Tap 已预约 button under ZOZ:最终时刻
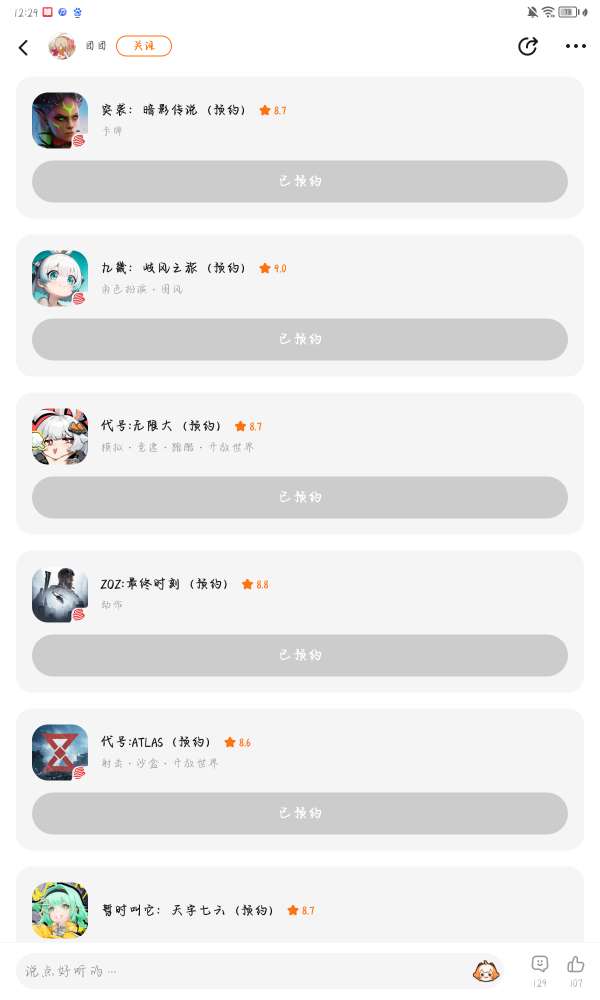600x1000 pixels. point(300,656)
